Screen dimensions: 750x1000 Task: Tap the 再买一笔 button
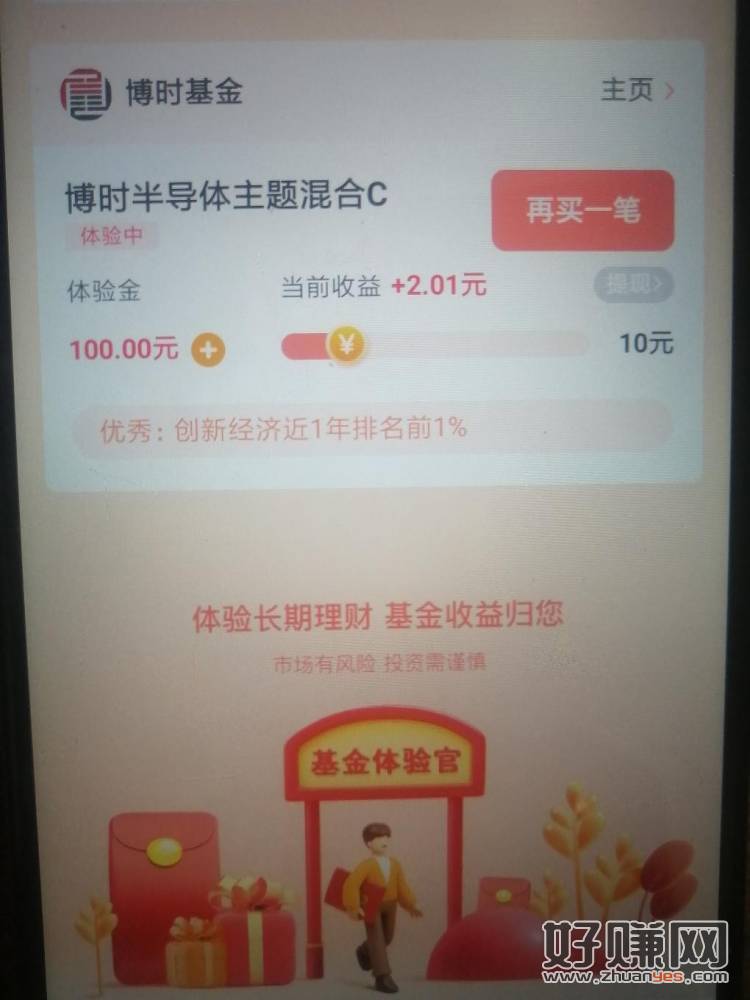(x=583, y=211)
